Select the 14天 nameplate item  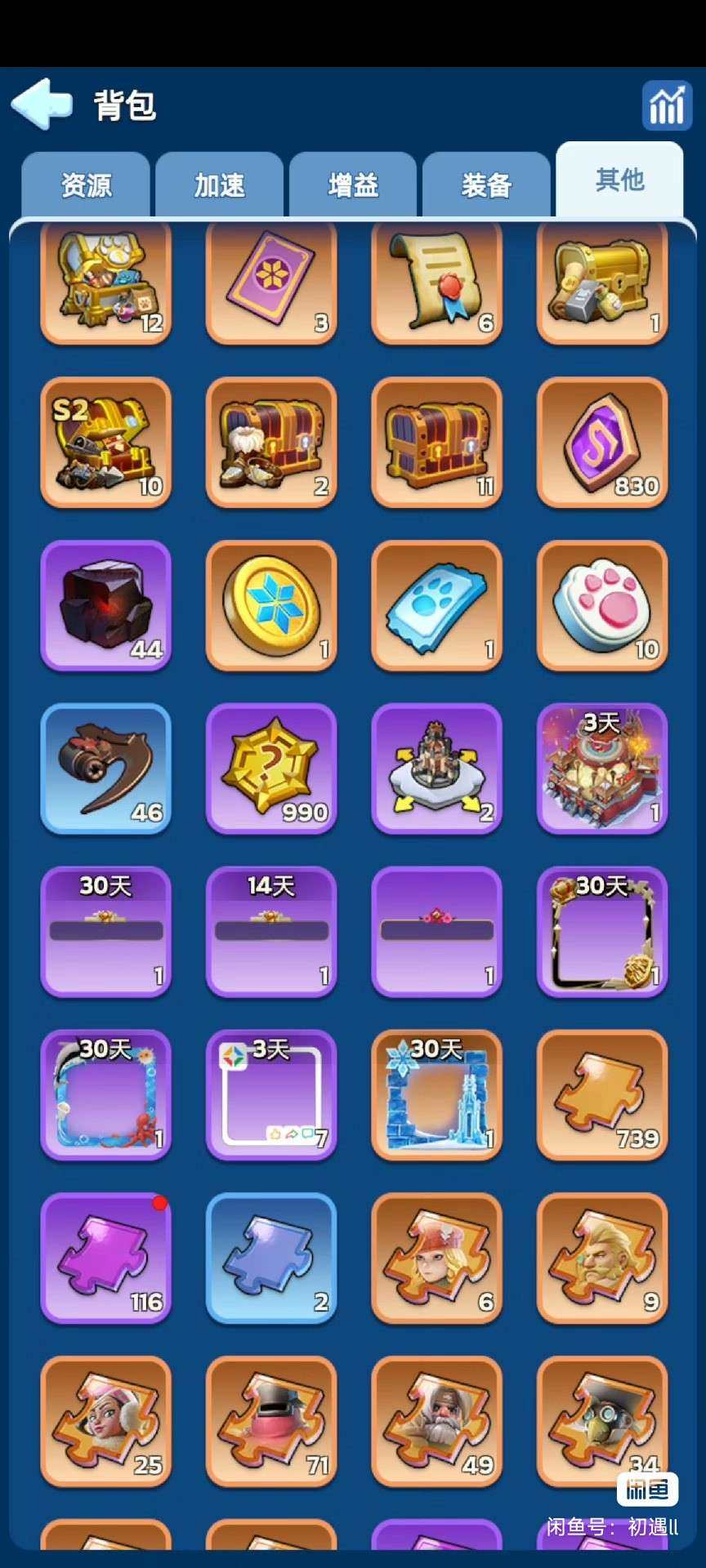click(x=271, y=932)
